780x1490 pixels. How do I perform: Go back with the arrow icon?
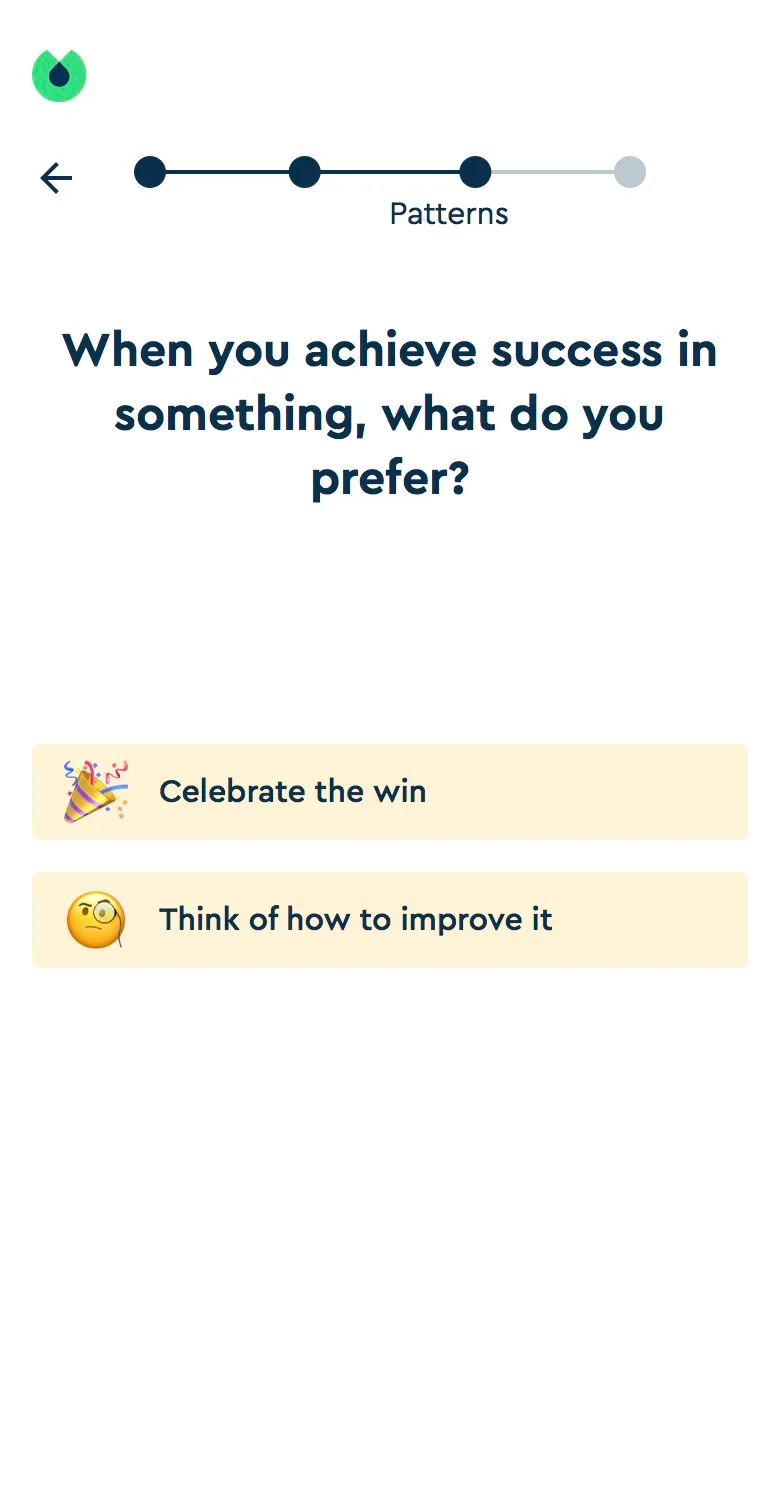pos(56,178)
